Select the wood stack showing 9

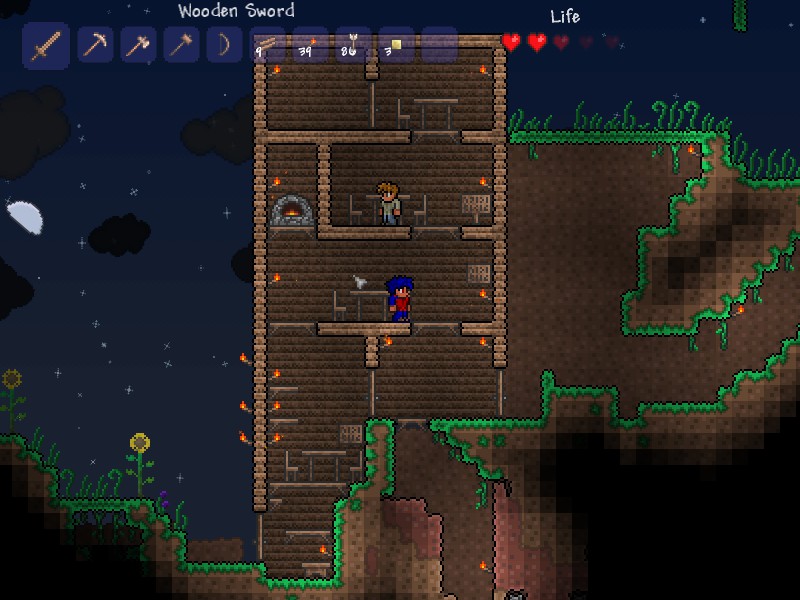[x=267, y=45]
